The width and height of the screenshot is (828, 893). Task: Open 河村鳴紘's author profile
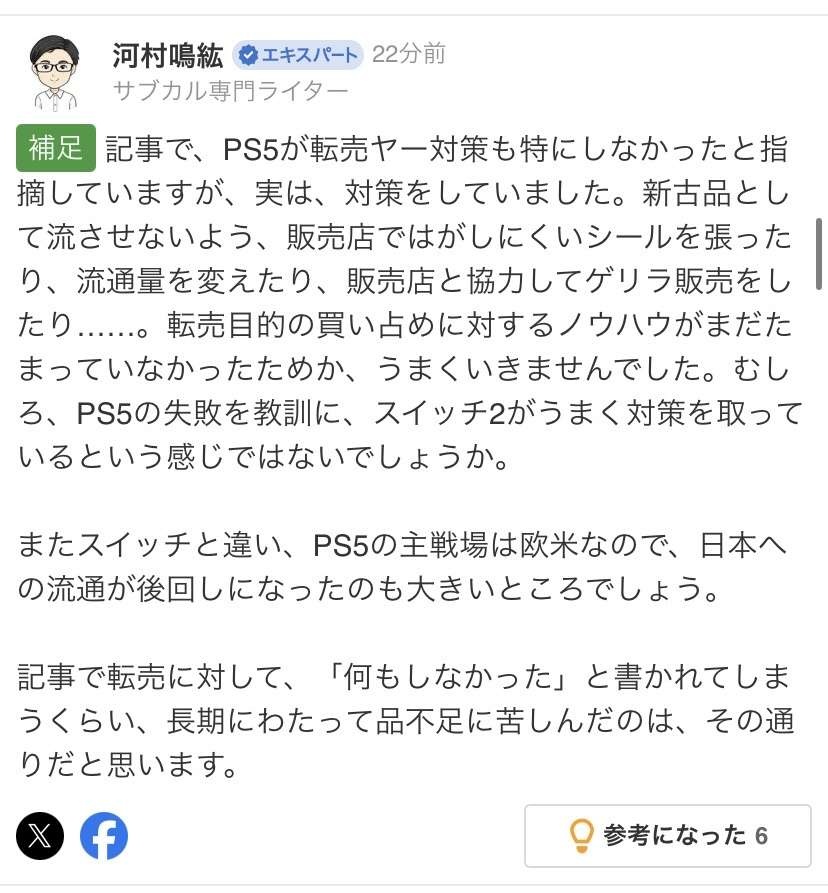(168, 55)
